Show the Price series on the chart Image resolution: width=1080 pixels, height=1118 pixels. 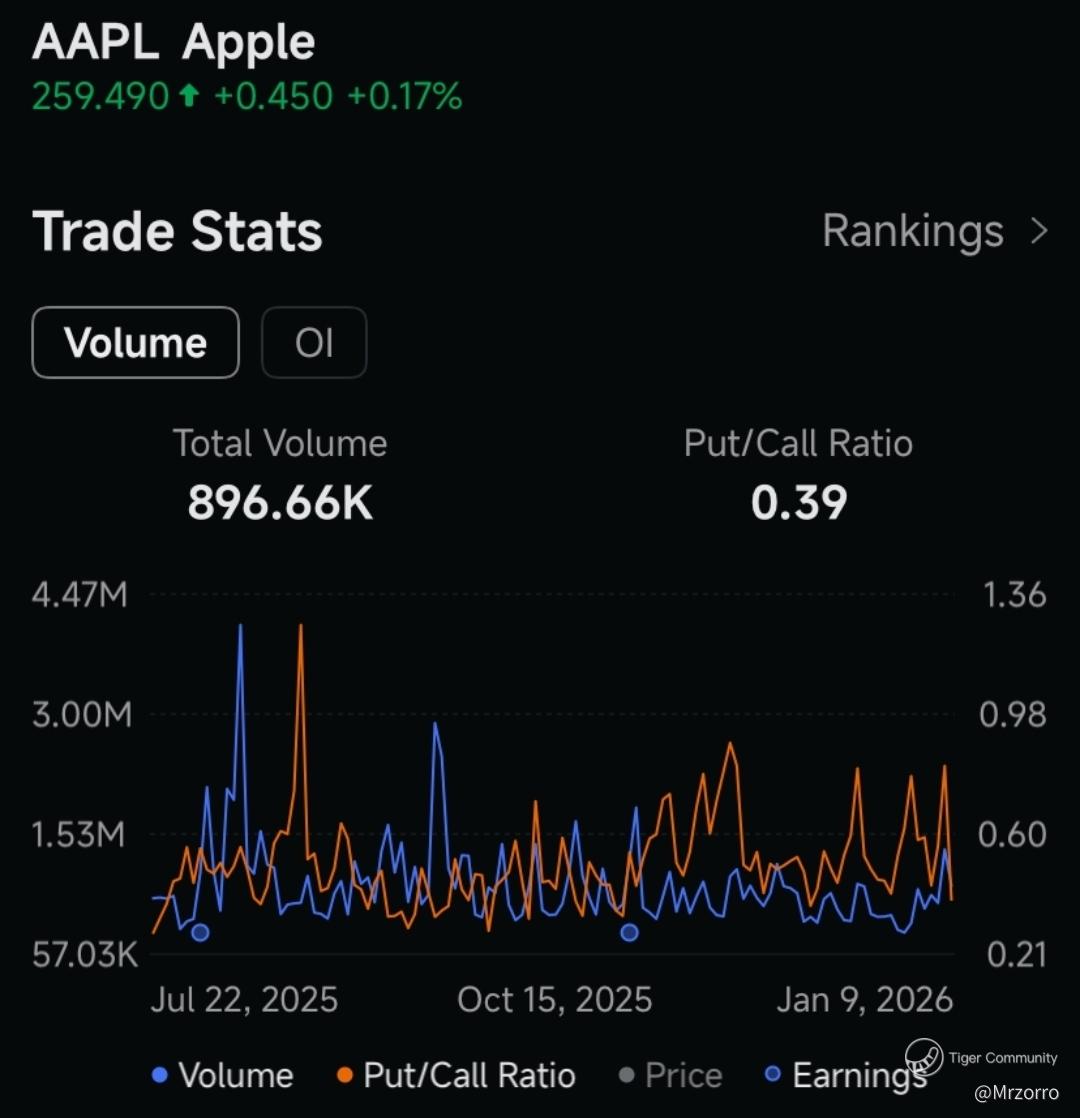(x=671, y=1075)
